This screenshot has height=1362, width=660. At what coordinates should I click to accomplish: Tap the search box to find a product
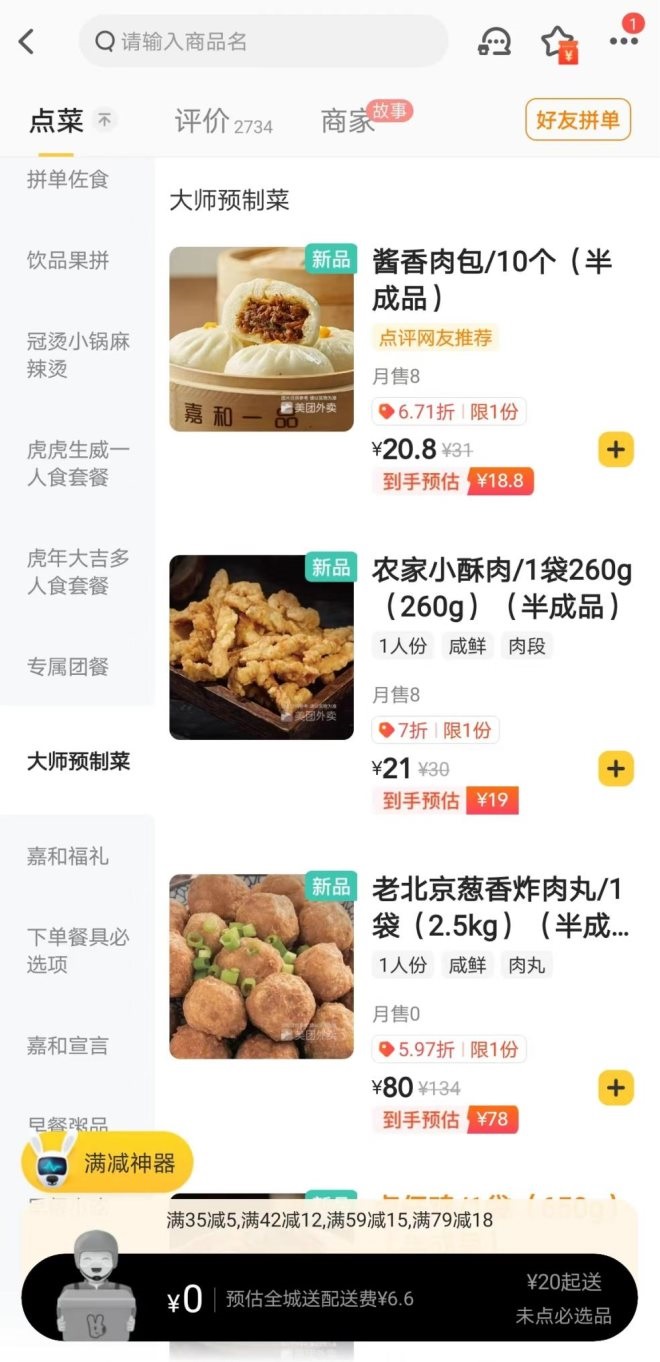263,41
